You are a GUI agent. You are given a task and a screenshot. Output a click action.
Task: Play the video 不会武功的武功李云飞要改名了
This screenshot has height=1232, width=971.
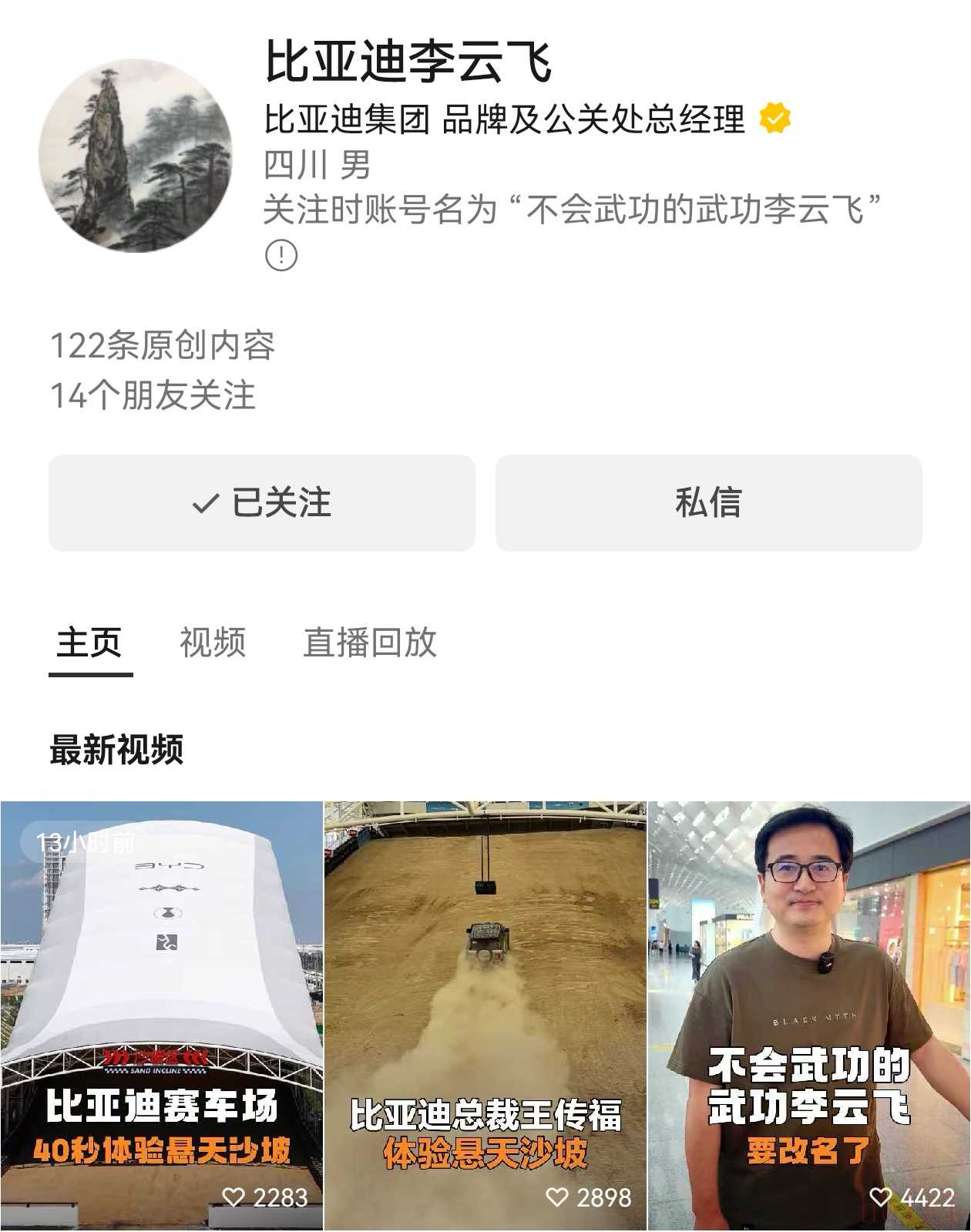tap(808, 1015)
